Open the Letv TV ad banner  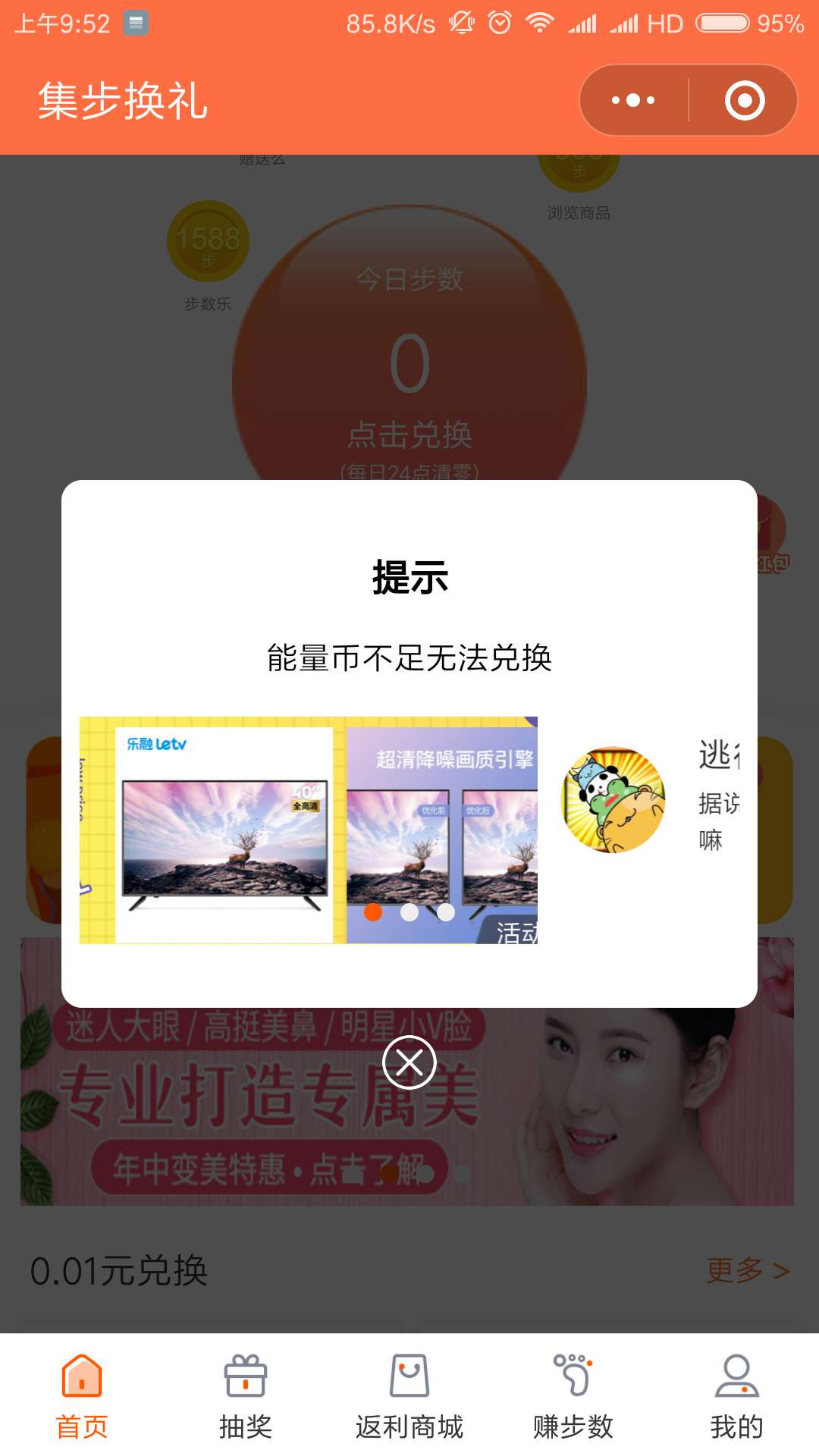point(308,830)
